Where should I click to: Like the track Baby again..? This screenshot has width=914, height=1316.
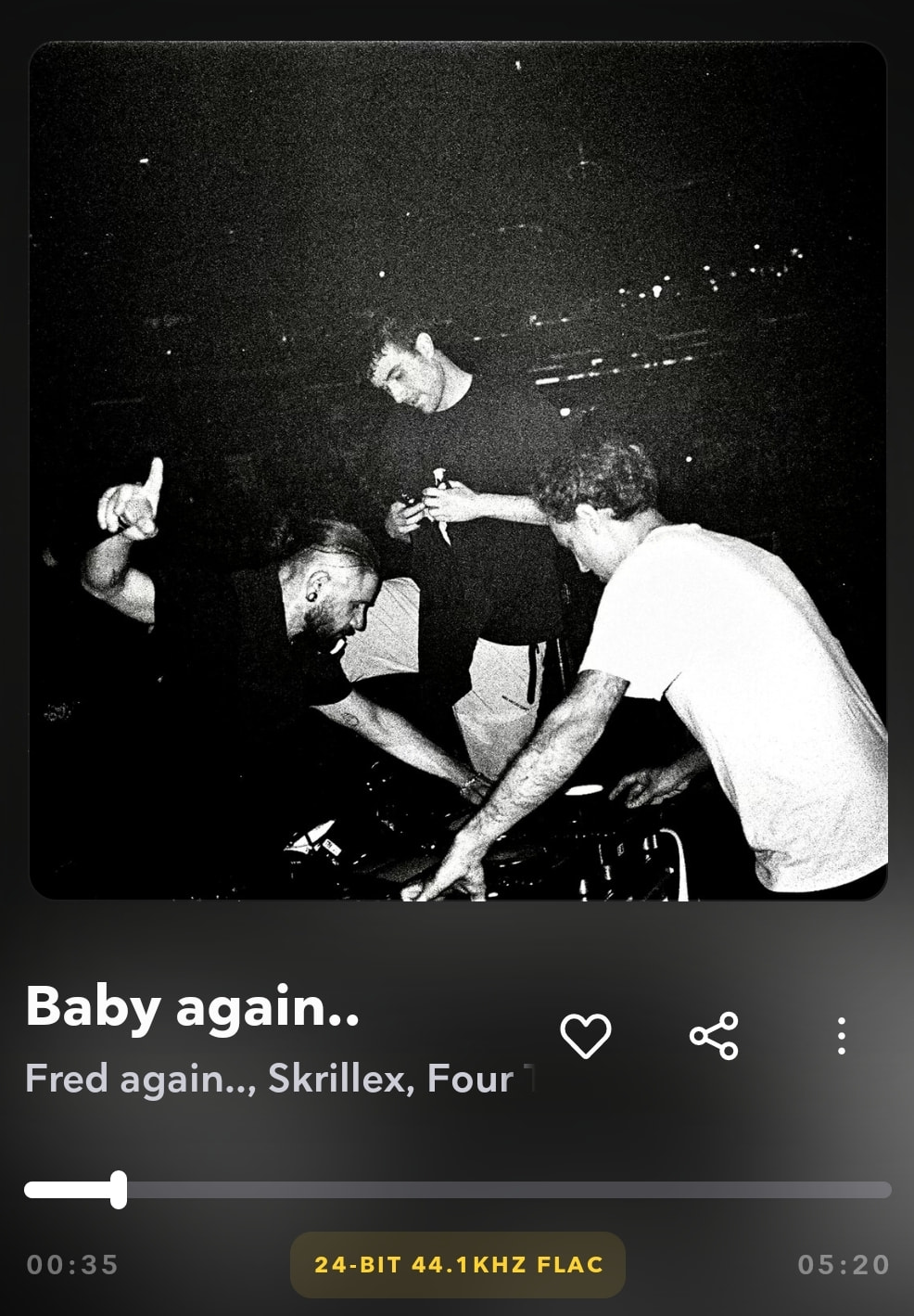[x=586, y=1036]
